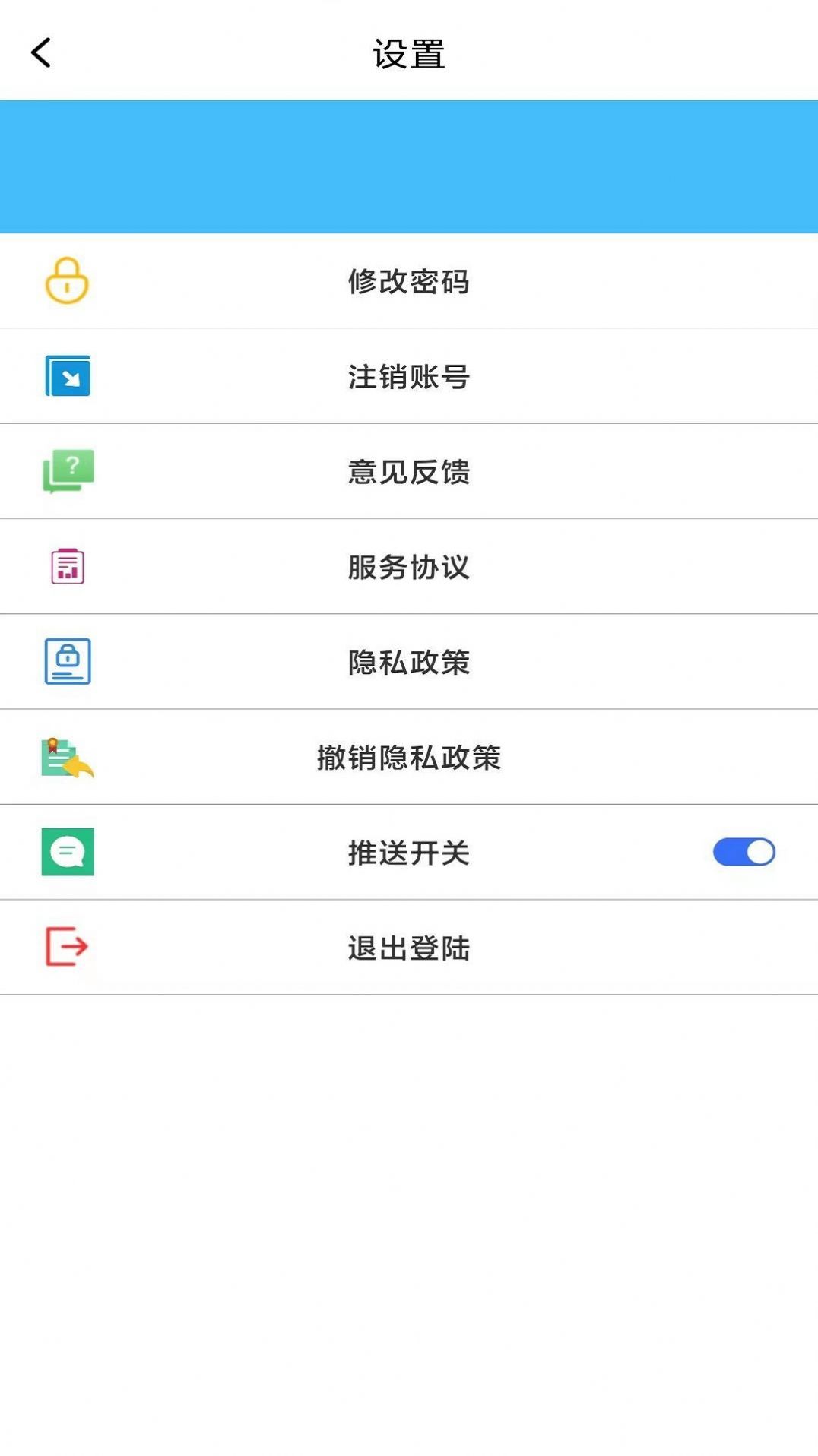Image resolution: width=818 pixels, height=1456 pixels.
Task: Click the green question-mark feedback icon
Action: pos(68,471)
